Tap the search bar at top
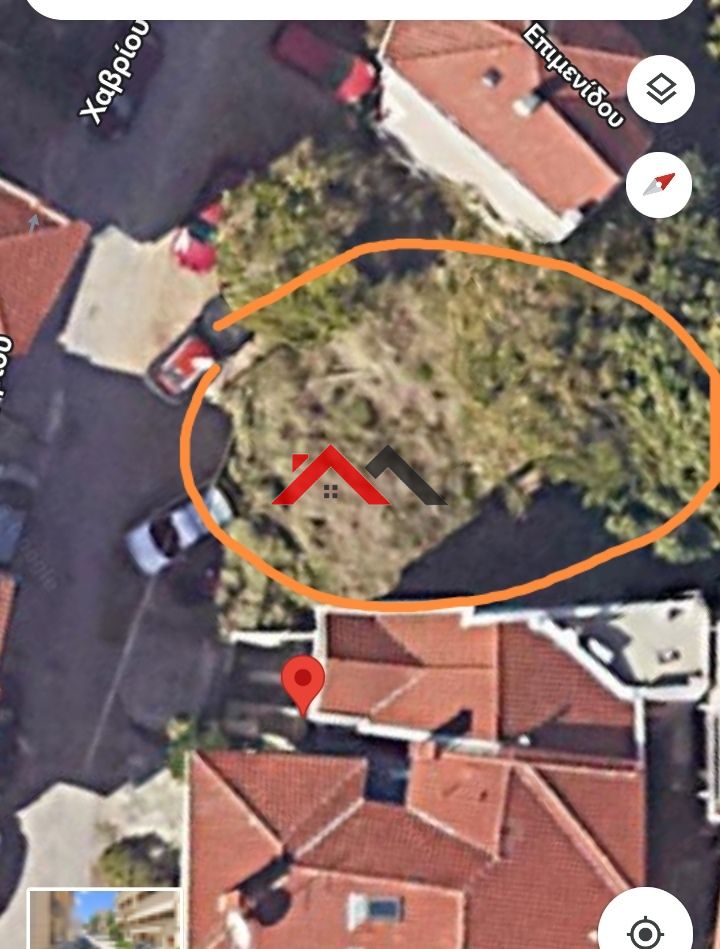Viewport: 720px width, 949px height. coord(360,8)
